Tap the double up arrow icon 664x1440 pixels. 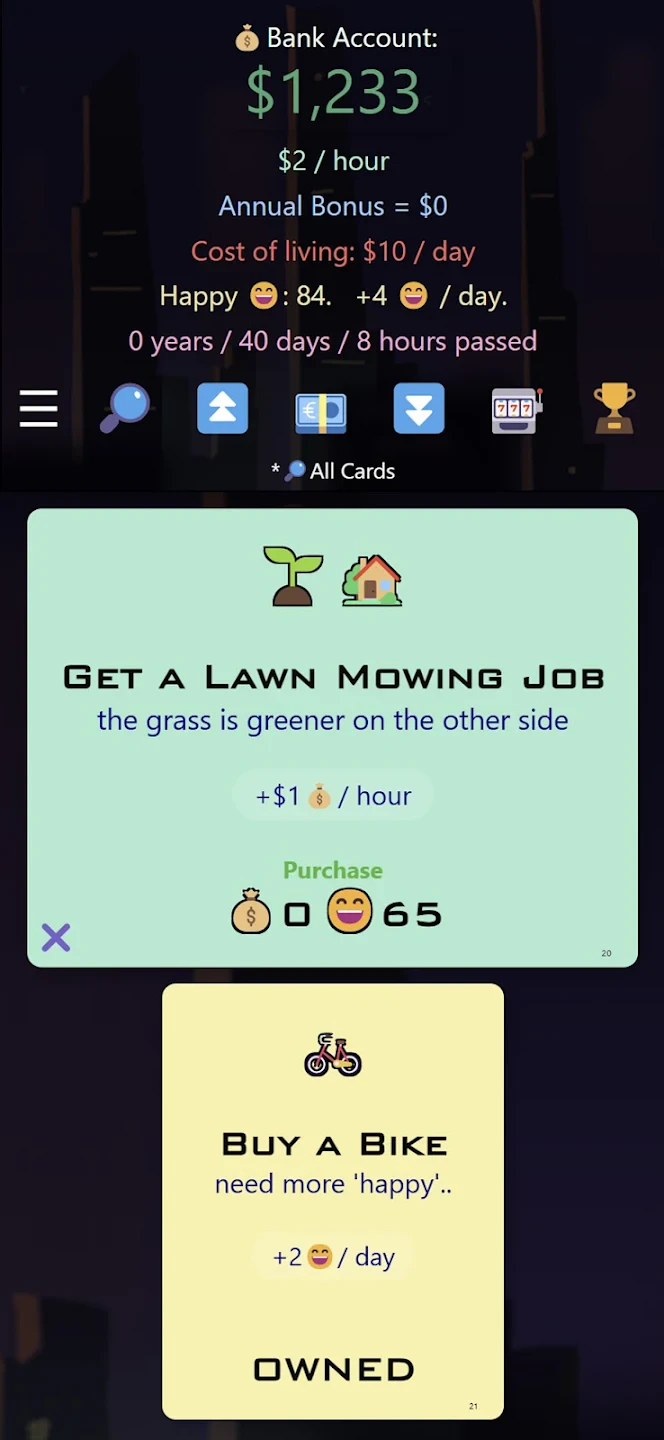pyautogui.click(x=222, y=409)
